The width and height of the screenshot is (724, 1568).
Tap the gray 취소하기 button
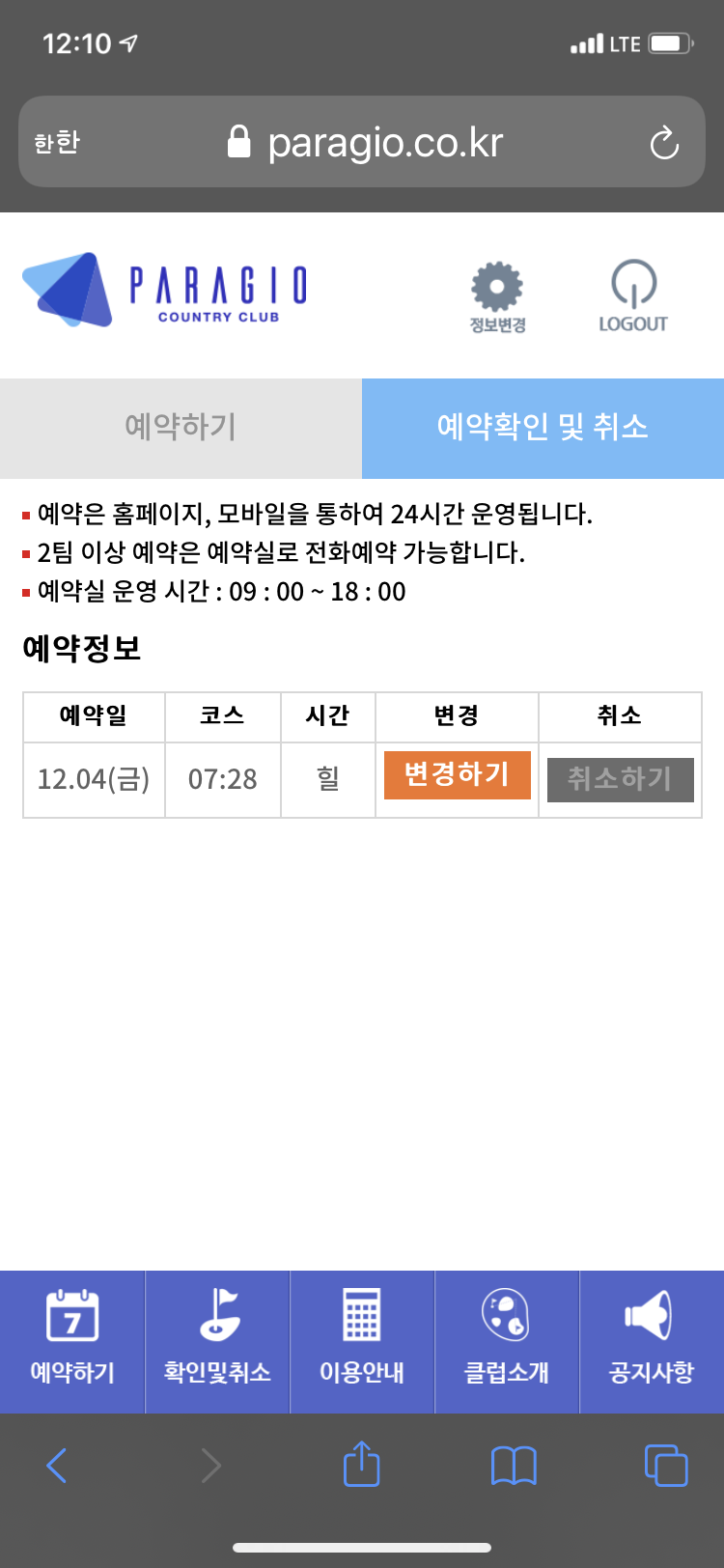coord(620,779)
